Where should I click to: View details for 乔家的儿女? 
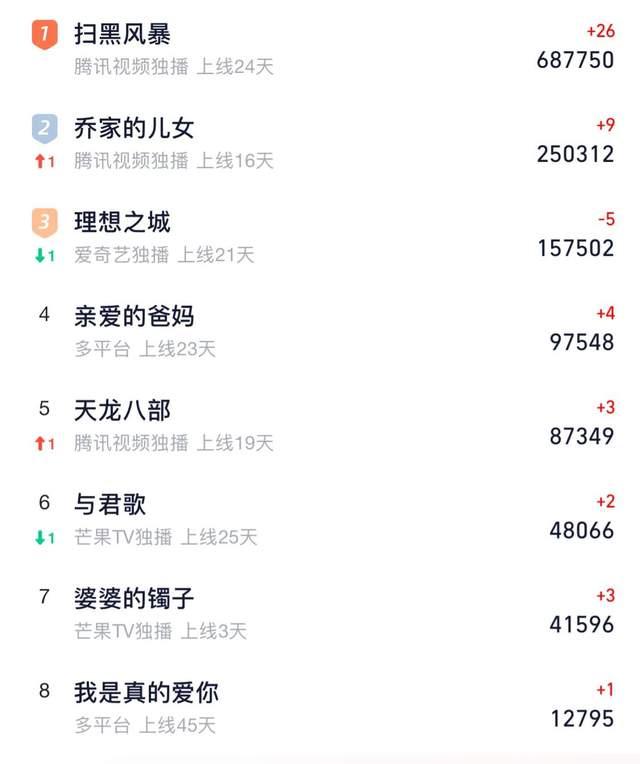(x=134, y=129)
